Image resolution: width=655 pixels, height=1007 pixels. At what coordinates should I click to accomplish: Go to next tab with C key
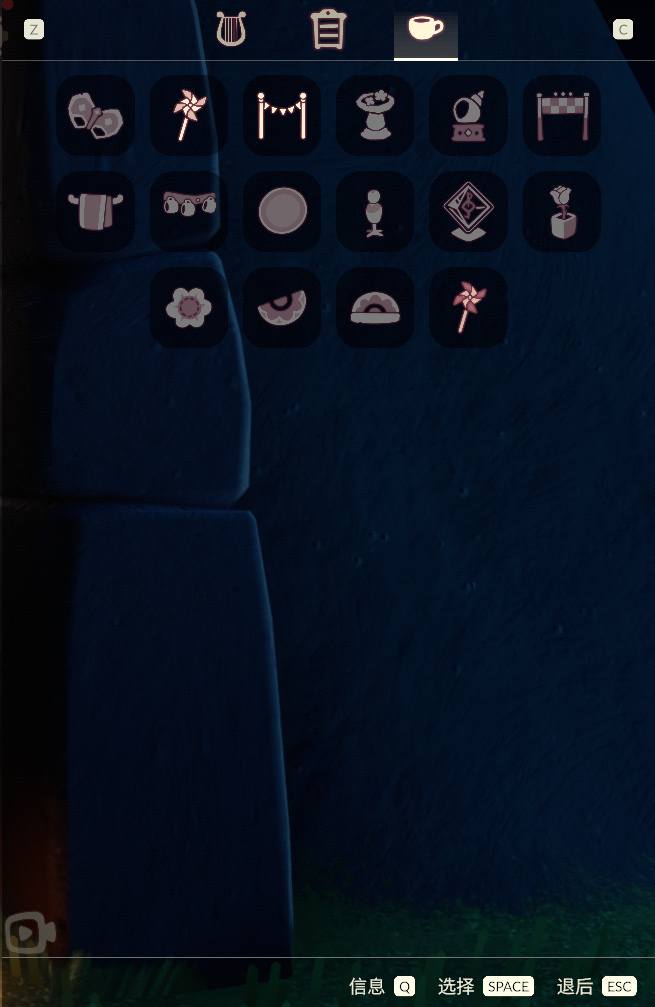coord(623,30)
